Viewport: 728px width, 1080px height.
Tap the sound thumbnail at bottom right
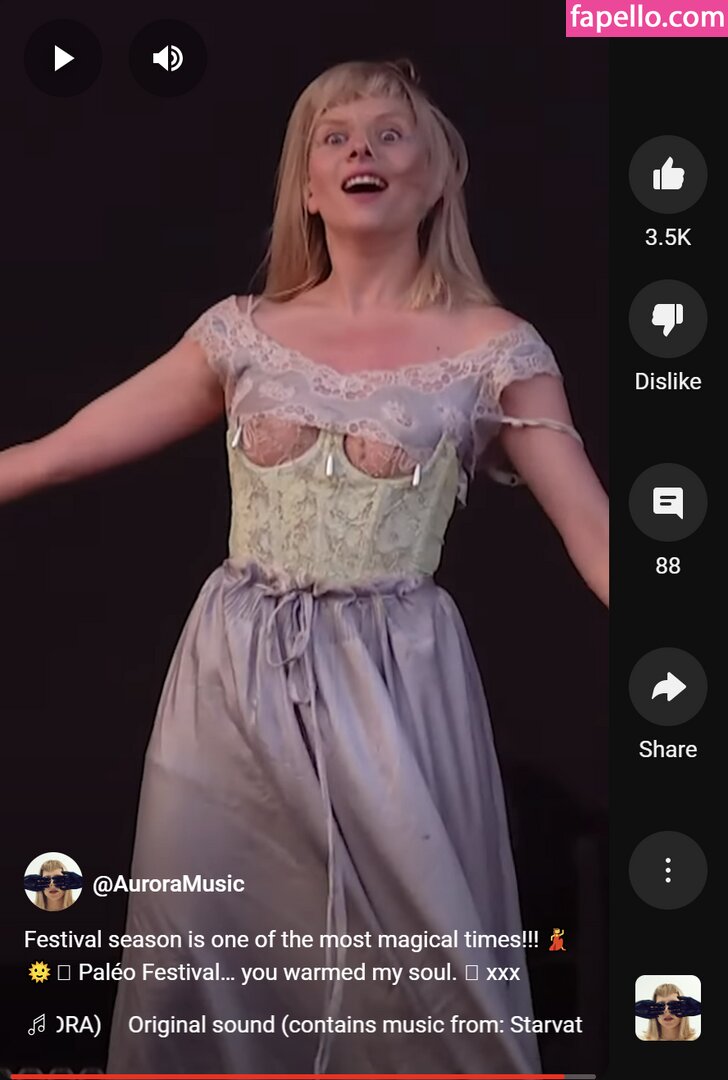coord(667,1008)
